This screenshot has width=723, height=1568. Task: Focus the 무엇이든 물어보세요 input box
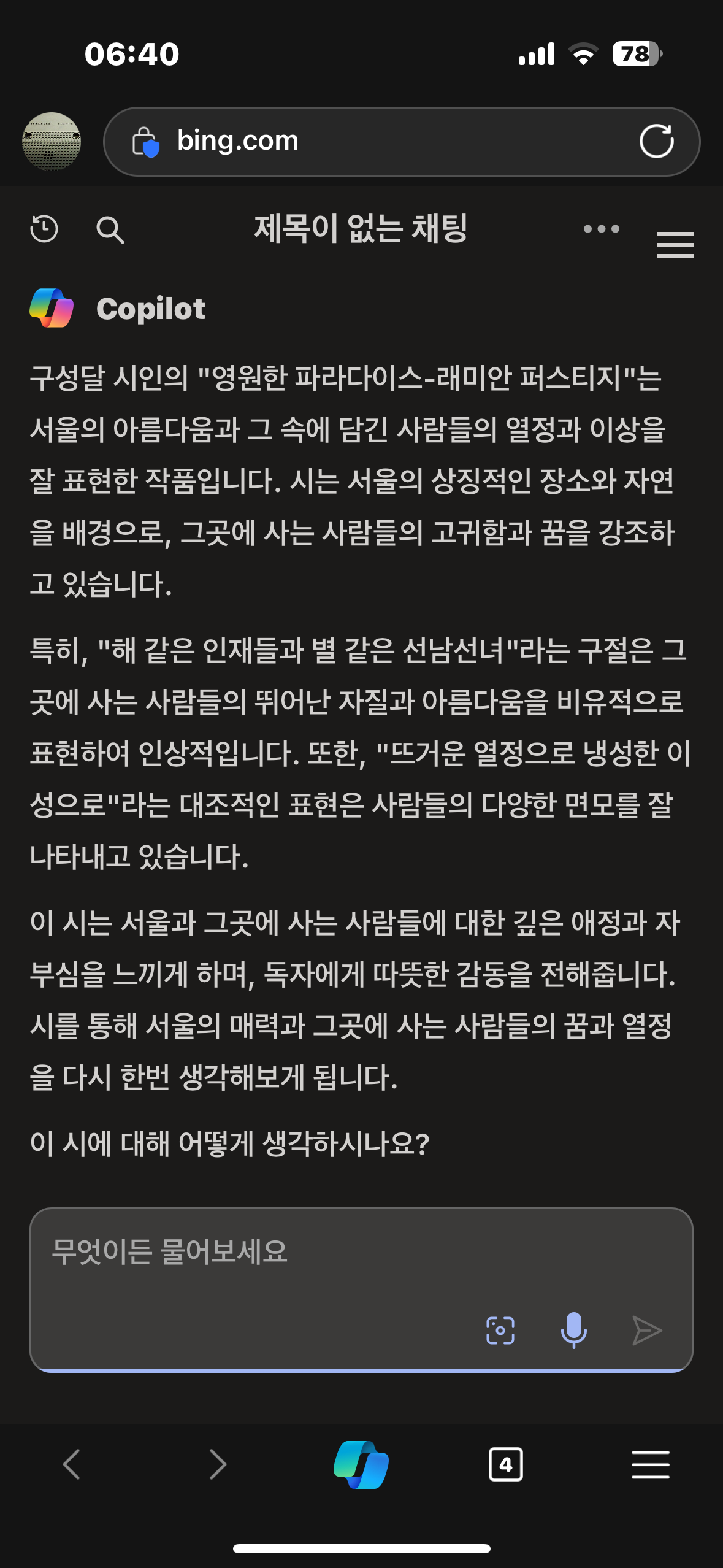[361, 1289]
